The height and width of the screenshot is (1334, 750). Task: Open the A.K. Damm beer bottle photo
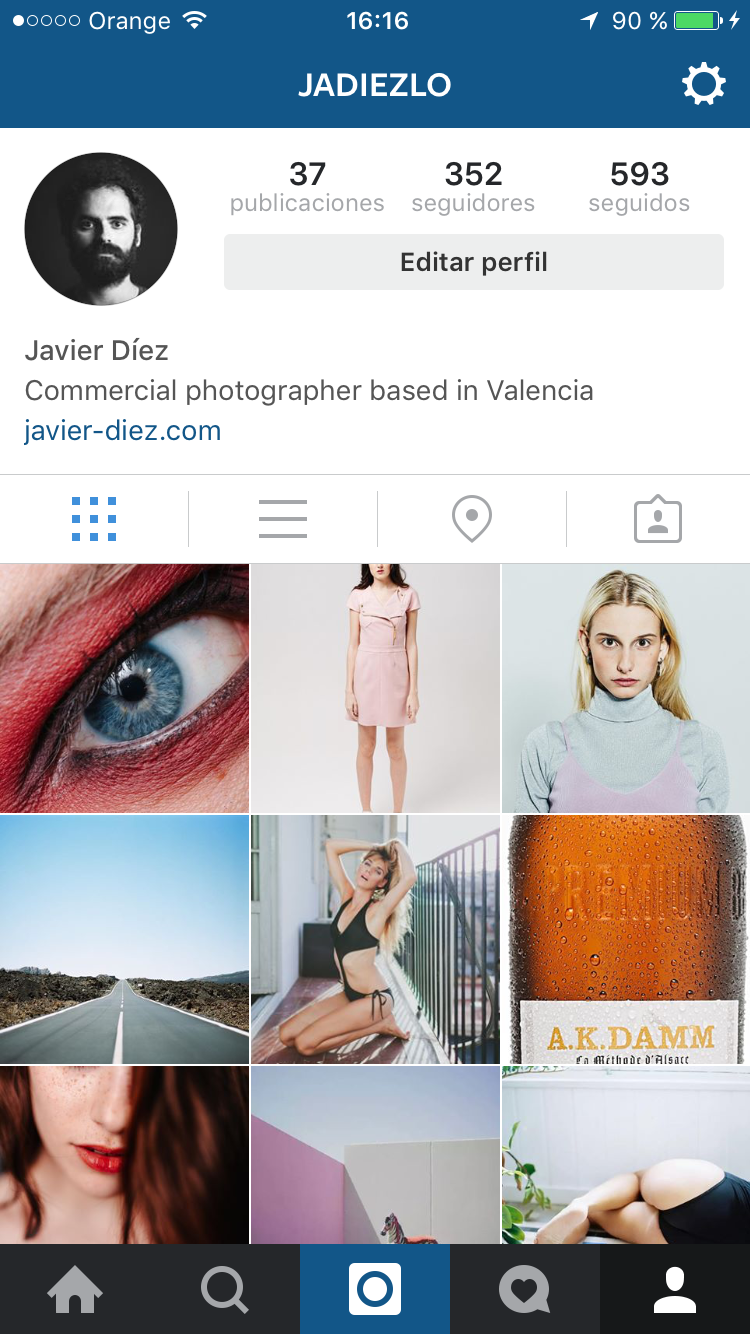coord(625,939)
